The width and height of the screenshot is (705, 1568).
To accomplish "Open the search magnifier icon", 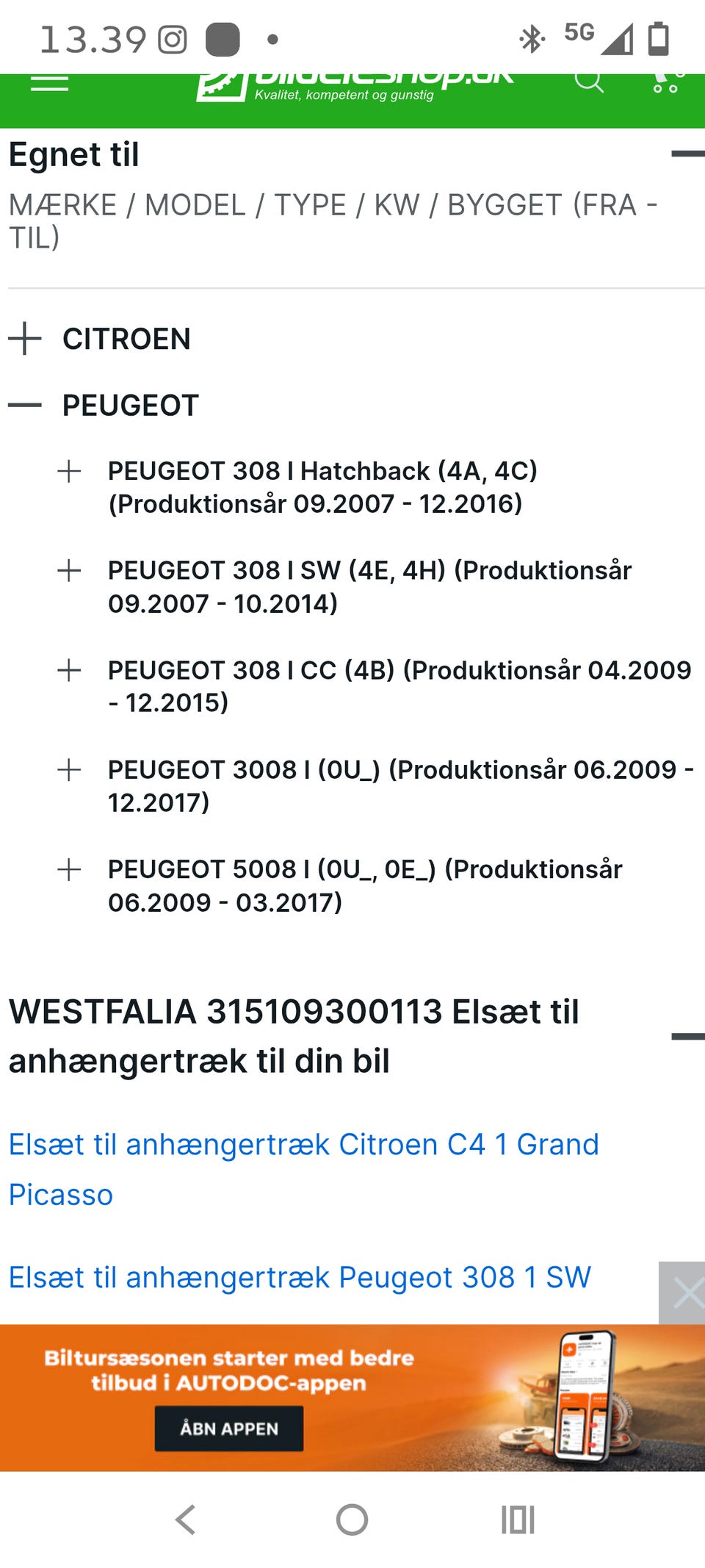I will [588, 82].
